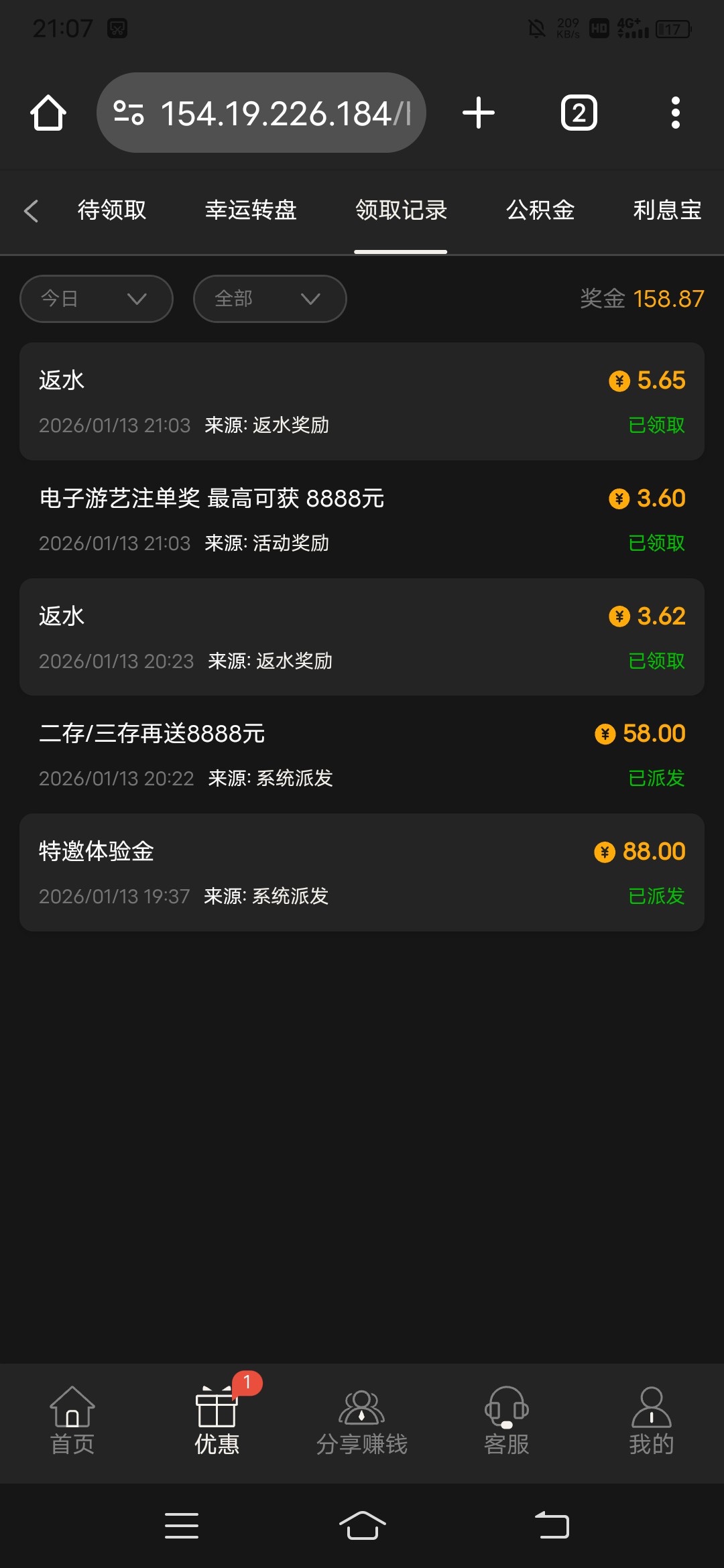Expand the 全部 type filter
Viewport: 724px width, 1568px height.
tap(269, 299)
